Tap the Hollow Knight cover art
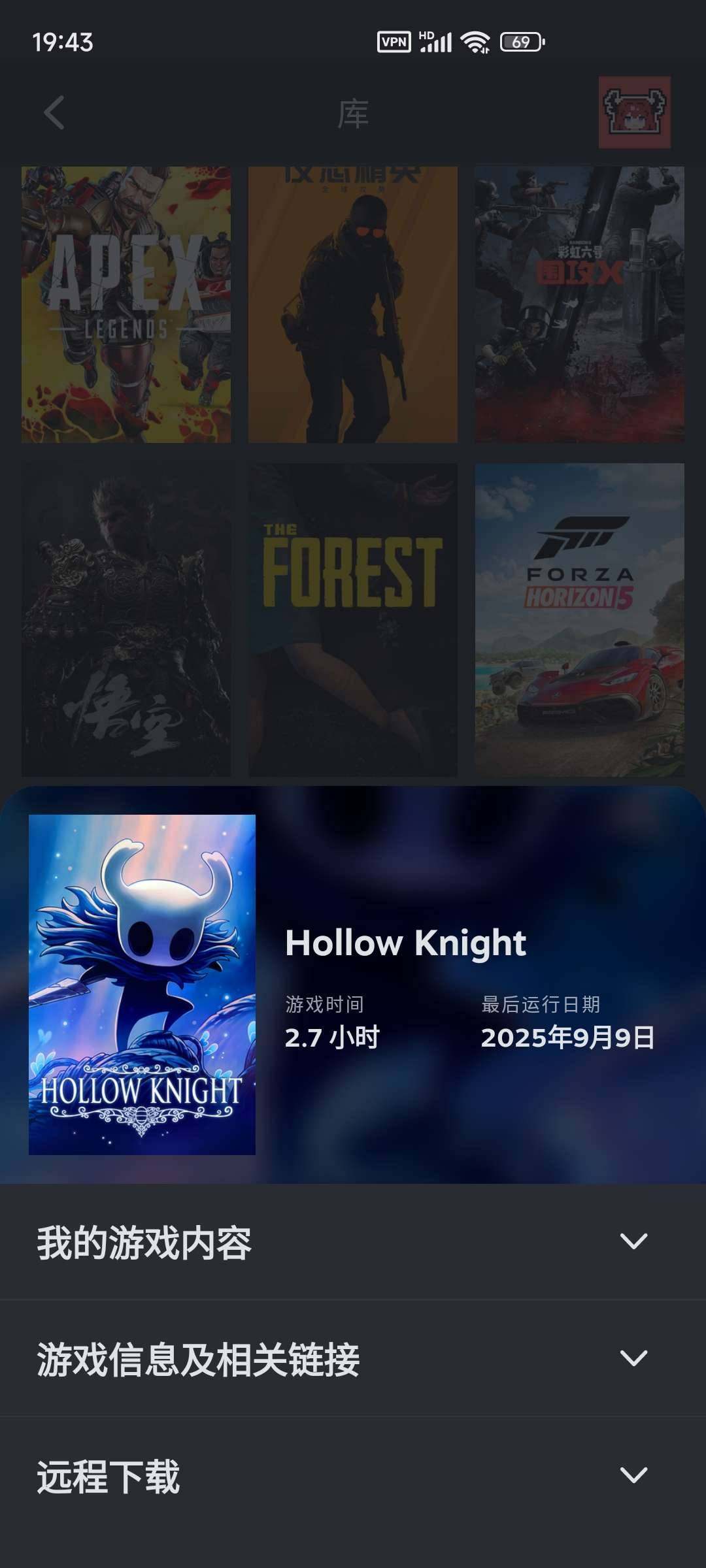The height and width of the screenshot is (1568, 706). [142, 984]
